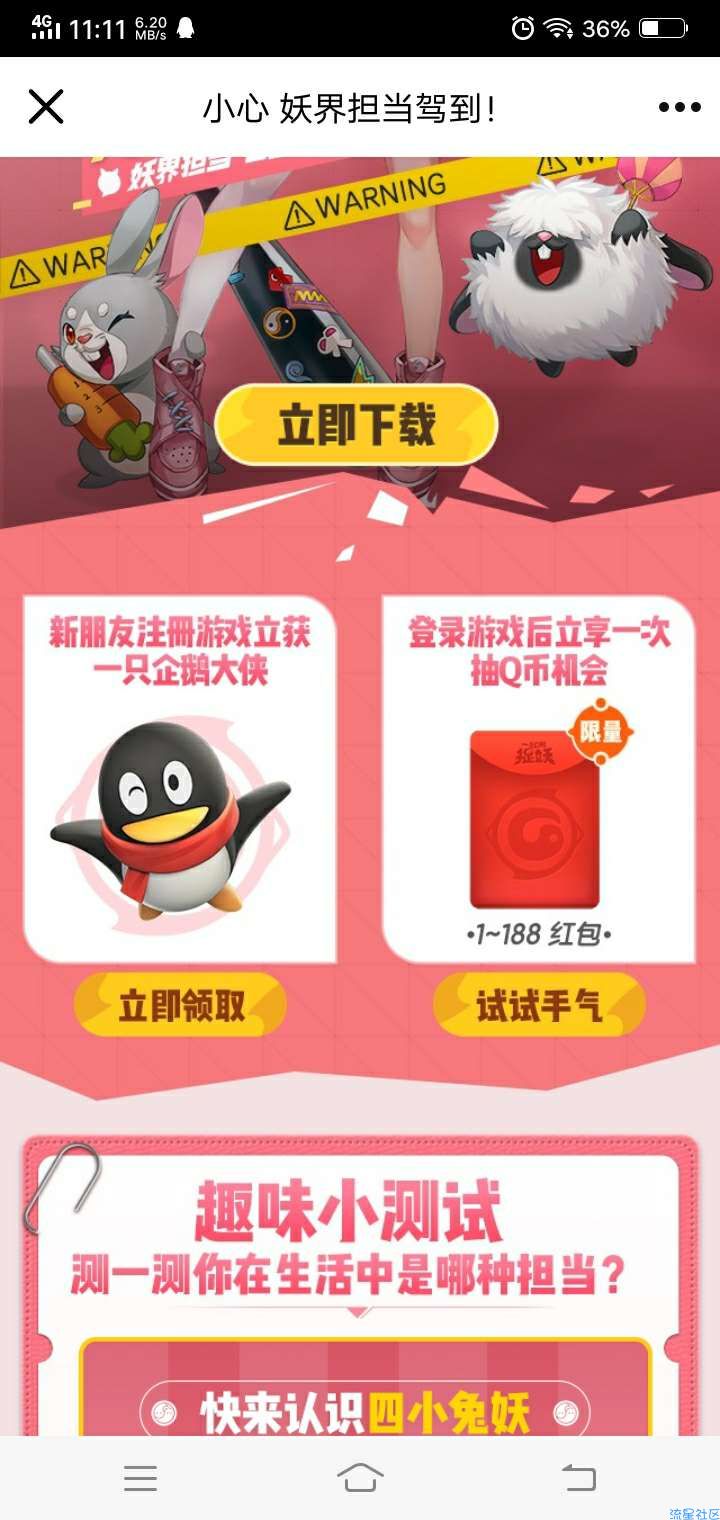Claim the penguin reward via 立即领取
The image size is (720, 1520).
point(181,1005)
